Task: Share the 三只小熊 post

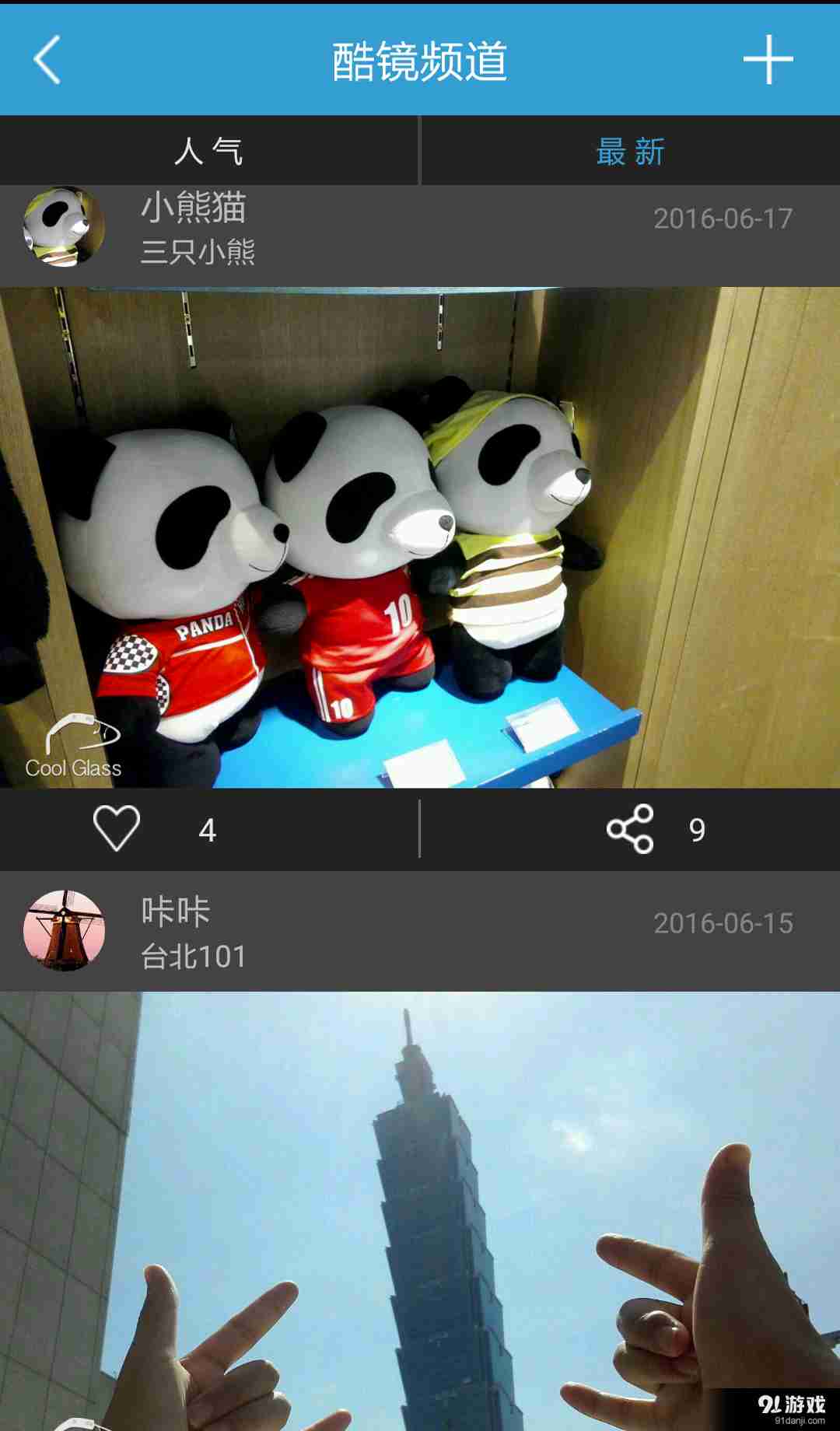Action: point(630,829)
